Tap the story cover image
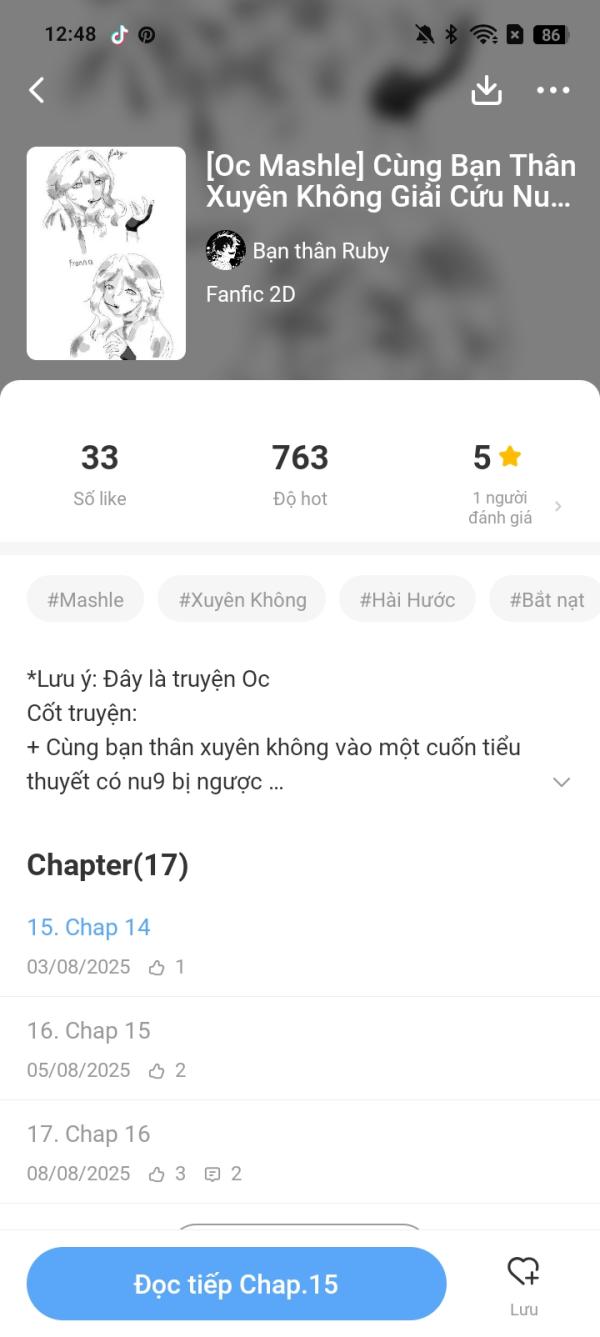Image resolution: width=600 pixels, height=1337 pixels. click(106, 253)
